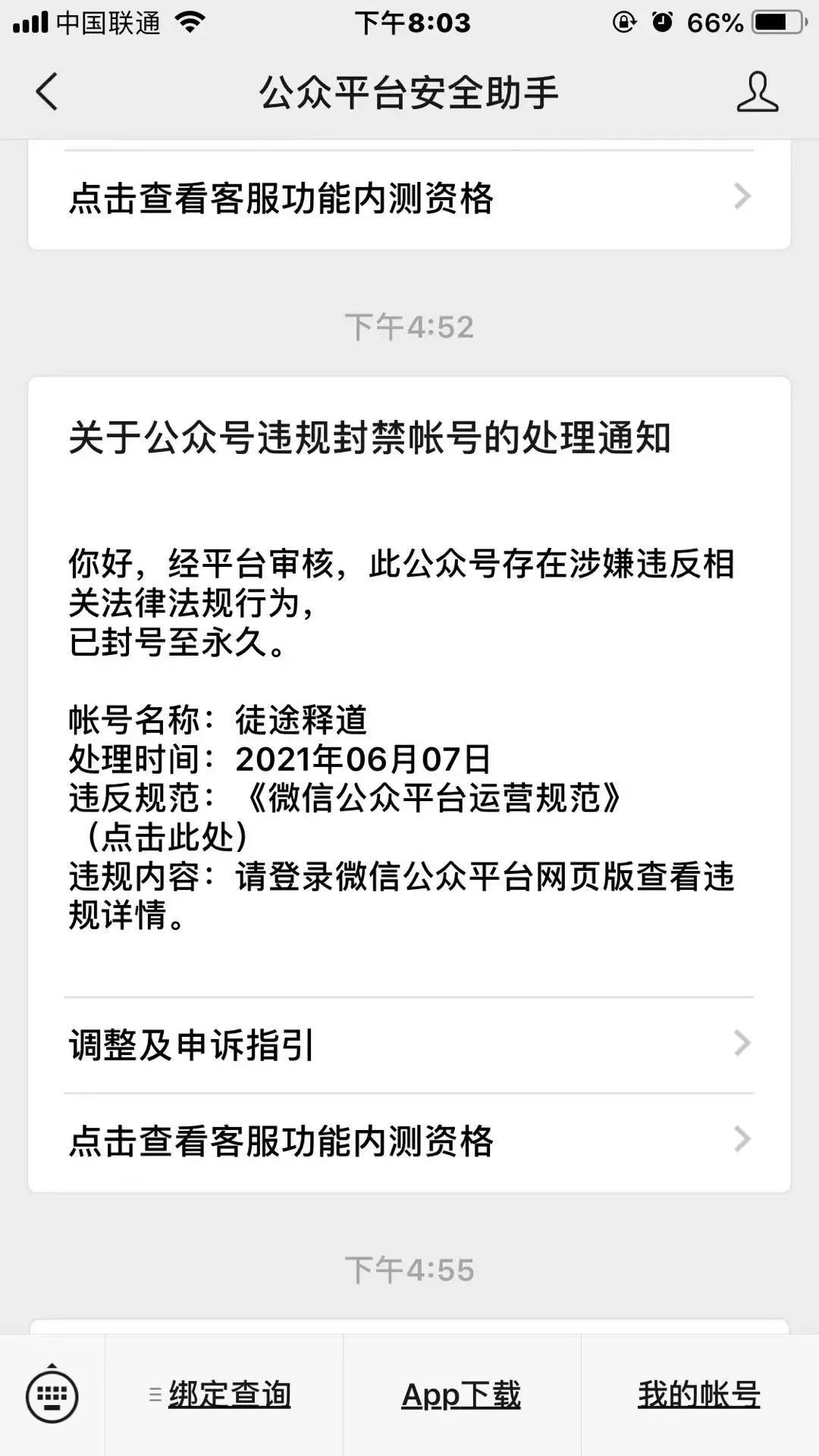
Task: Tap the 下午4:52 timestamp
Action: pos(409,324)
